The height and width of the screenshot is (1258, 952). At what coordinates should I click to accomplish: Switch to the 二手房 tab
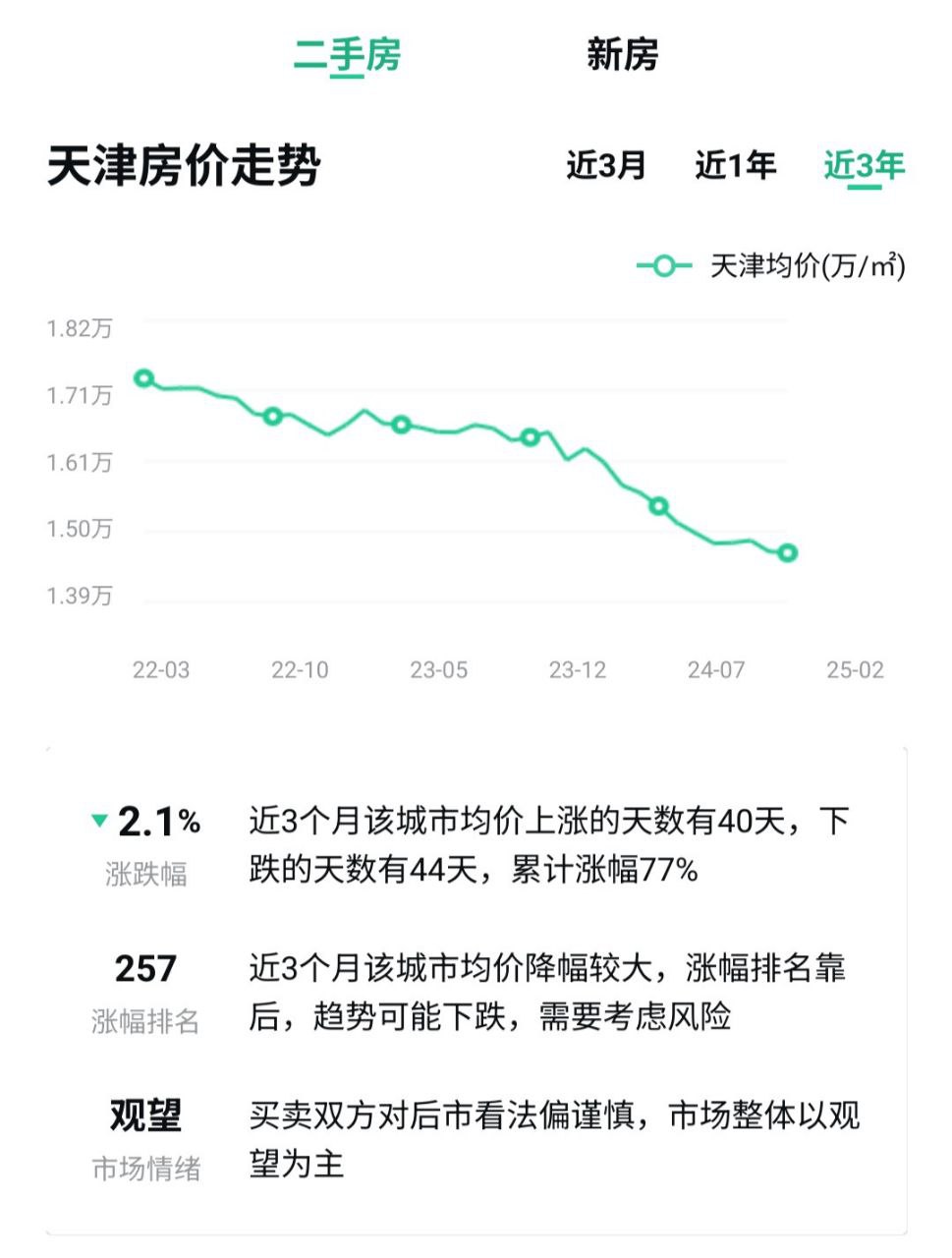click(347, 54)
